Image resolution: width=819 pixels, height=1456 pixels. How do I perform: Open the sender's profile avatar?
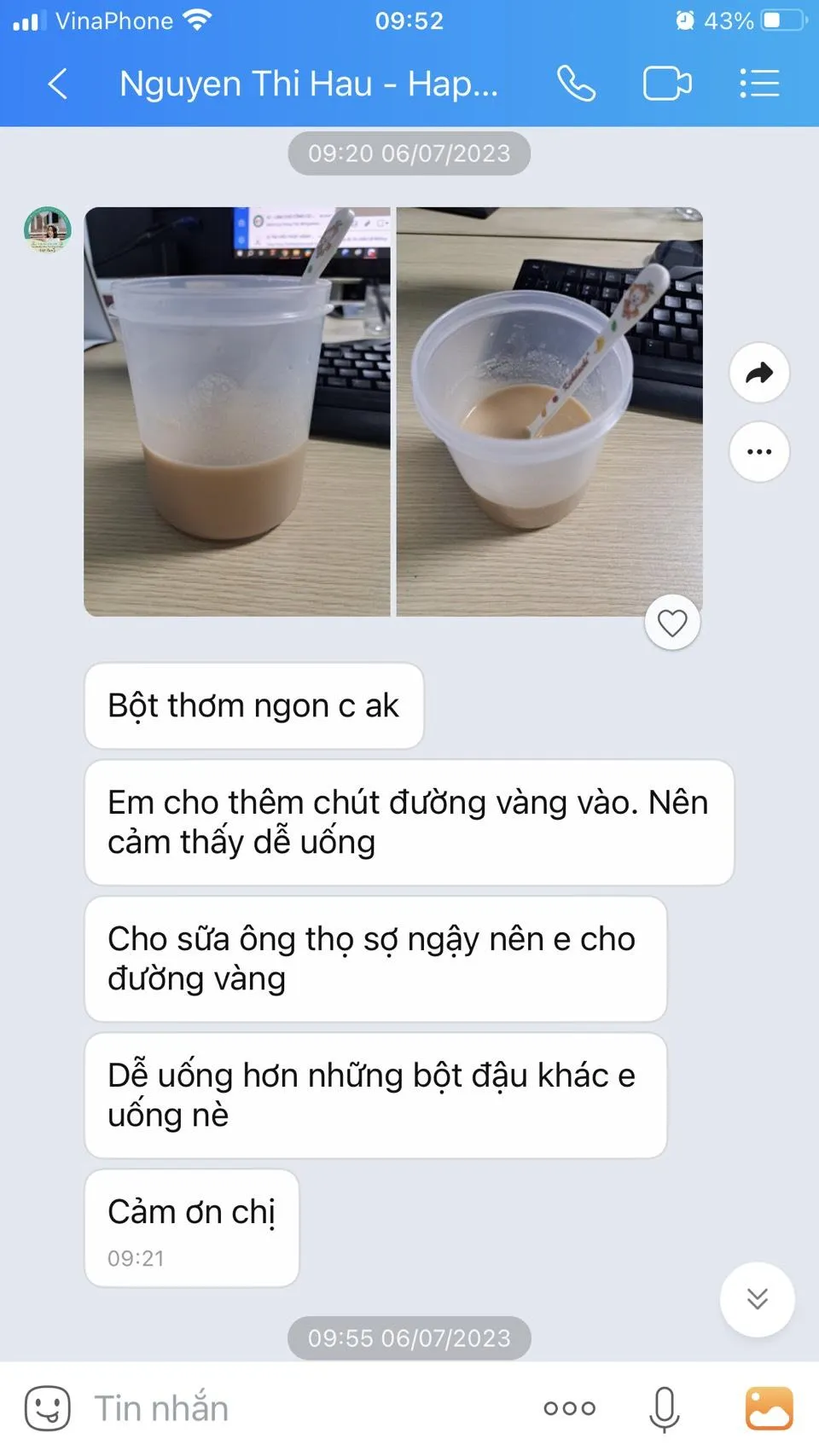(x=47, y=230)
